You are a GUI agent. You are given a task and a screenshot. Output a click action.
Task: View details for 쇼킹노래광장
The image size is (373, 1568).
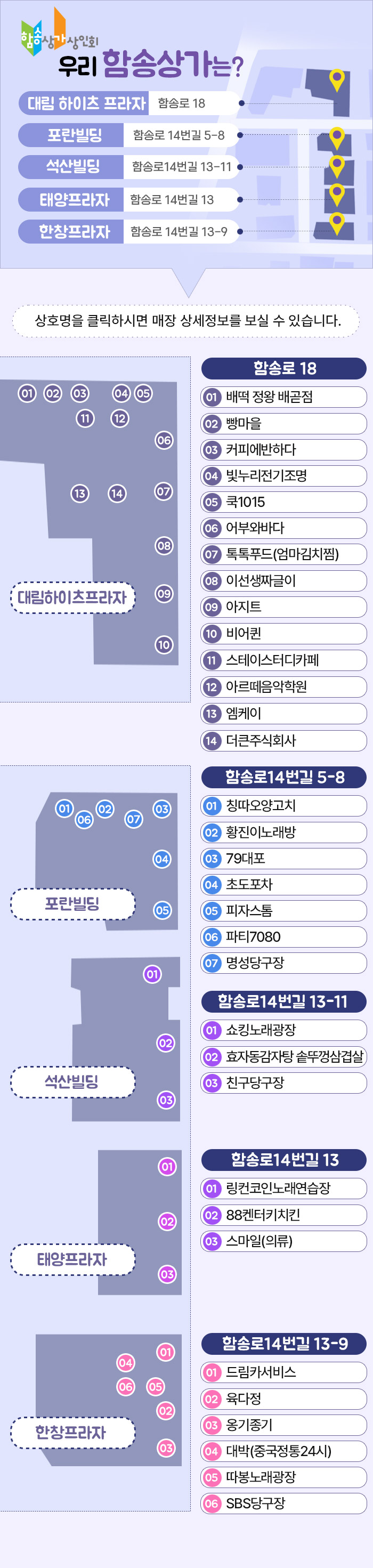pos(283,1030)
